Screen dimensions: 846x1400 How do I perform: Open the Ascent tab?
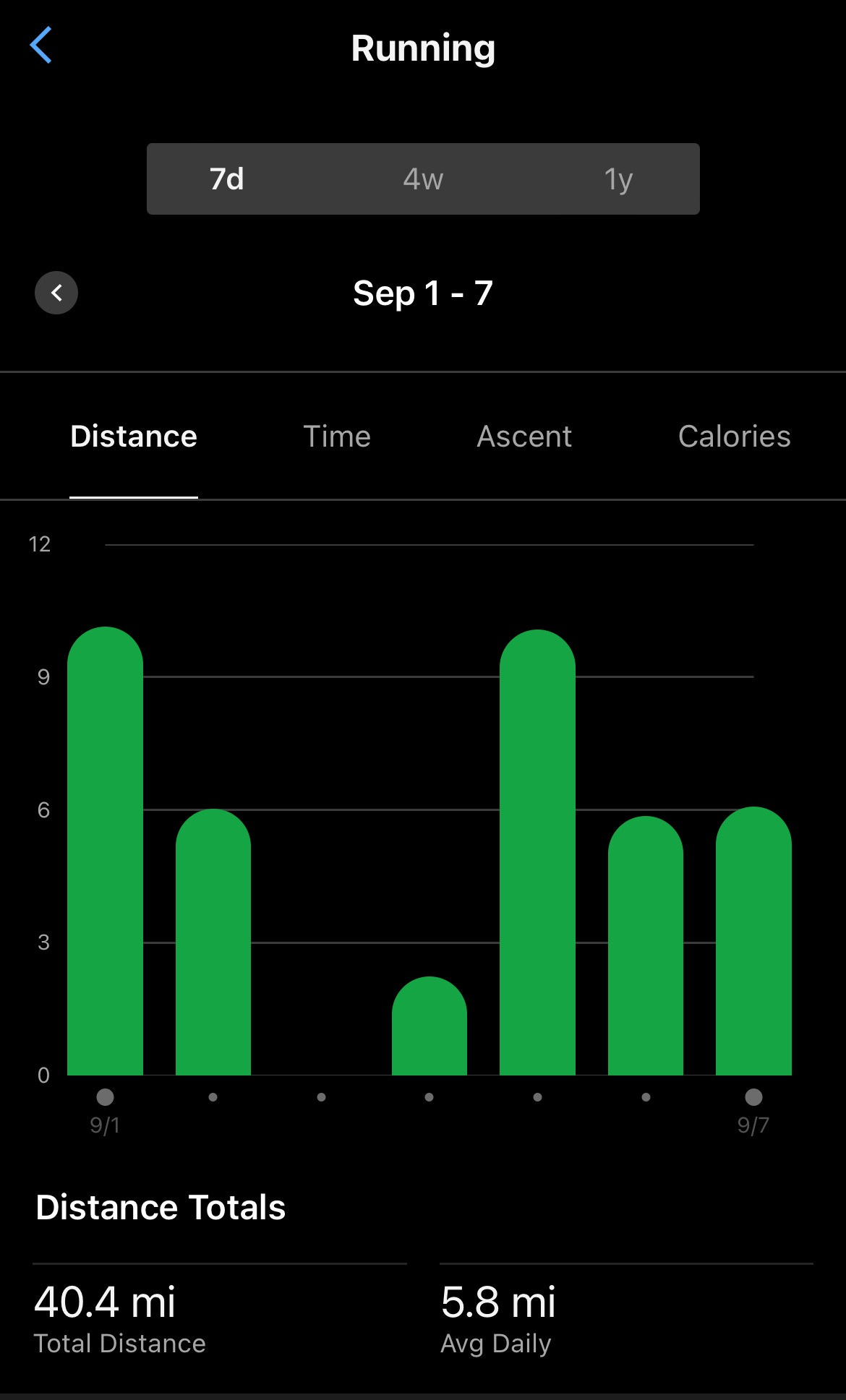(524, 437)
